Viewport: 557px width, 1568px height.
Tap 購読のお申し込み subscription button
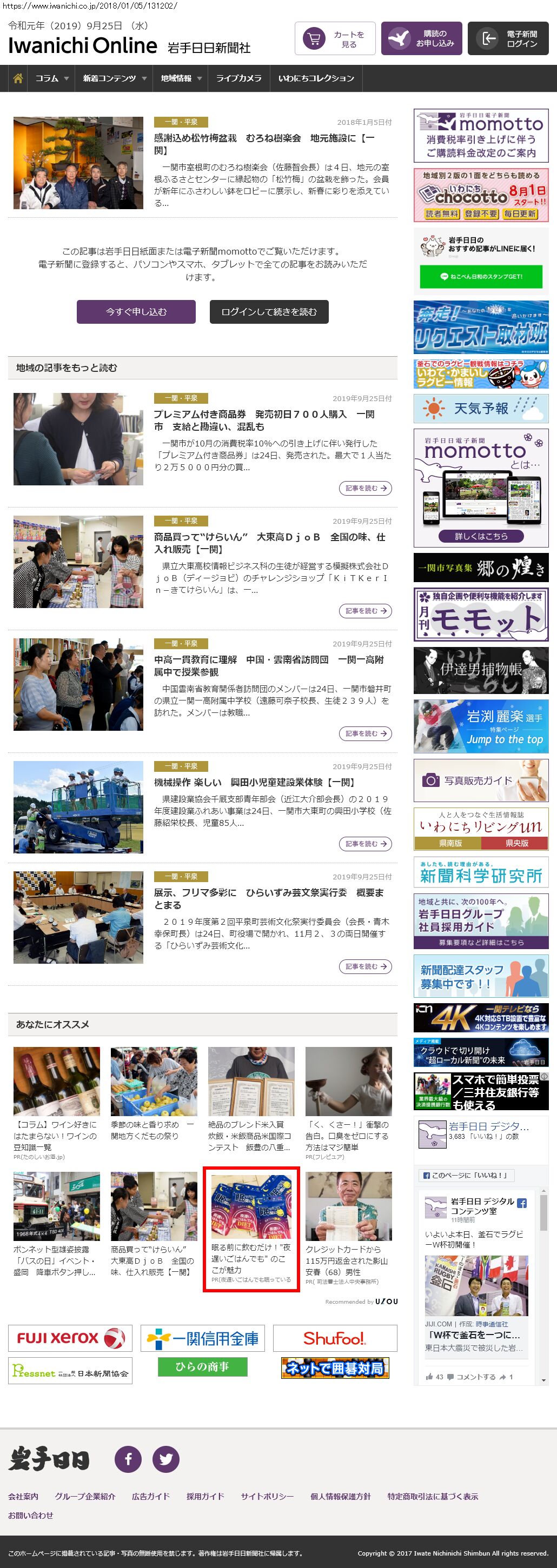421,39
